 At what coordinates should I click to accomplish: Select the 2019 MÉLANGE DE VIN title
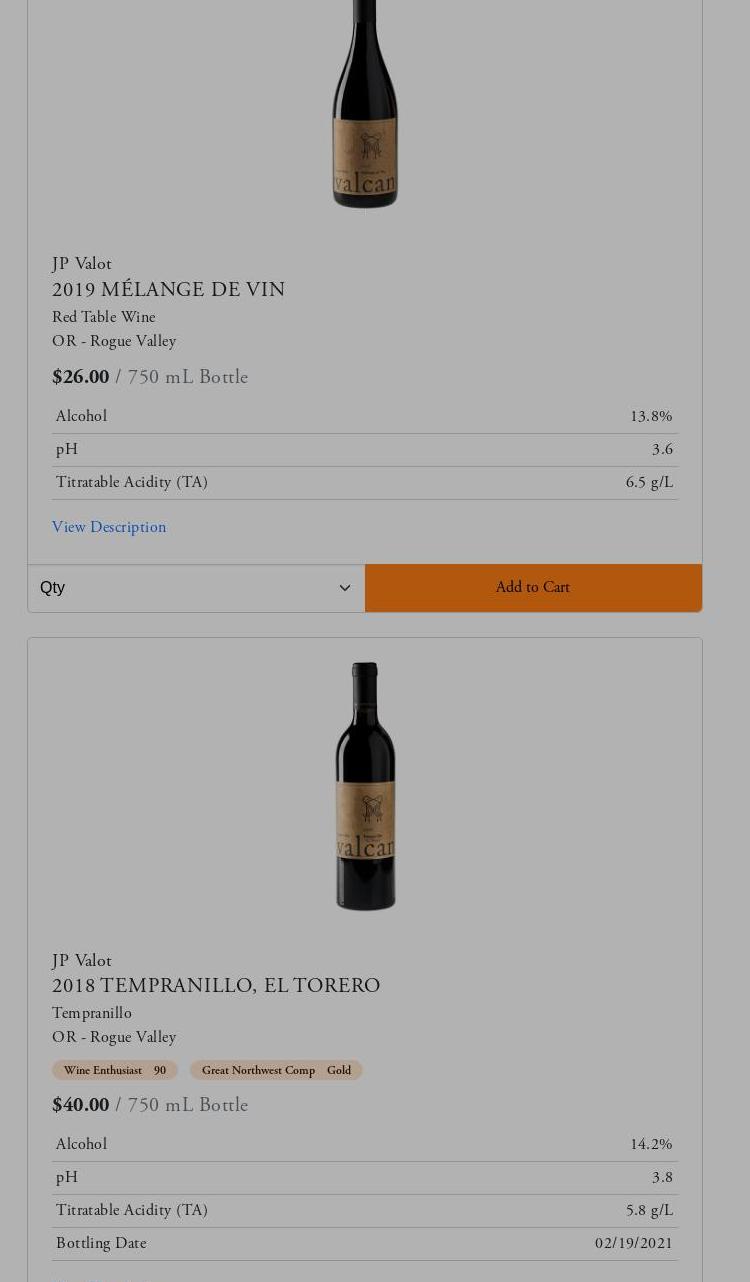pos(168,289)
